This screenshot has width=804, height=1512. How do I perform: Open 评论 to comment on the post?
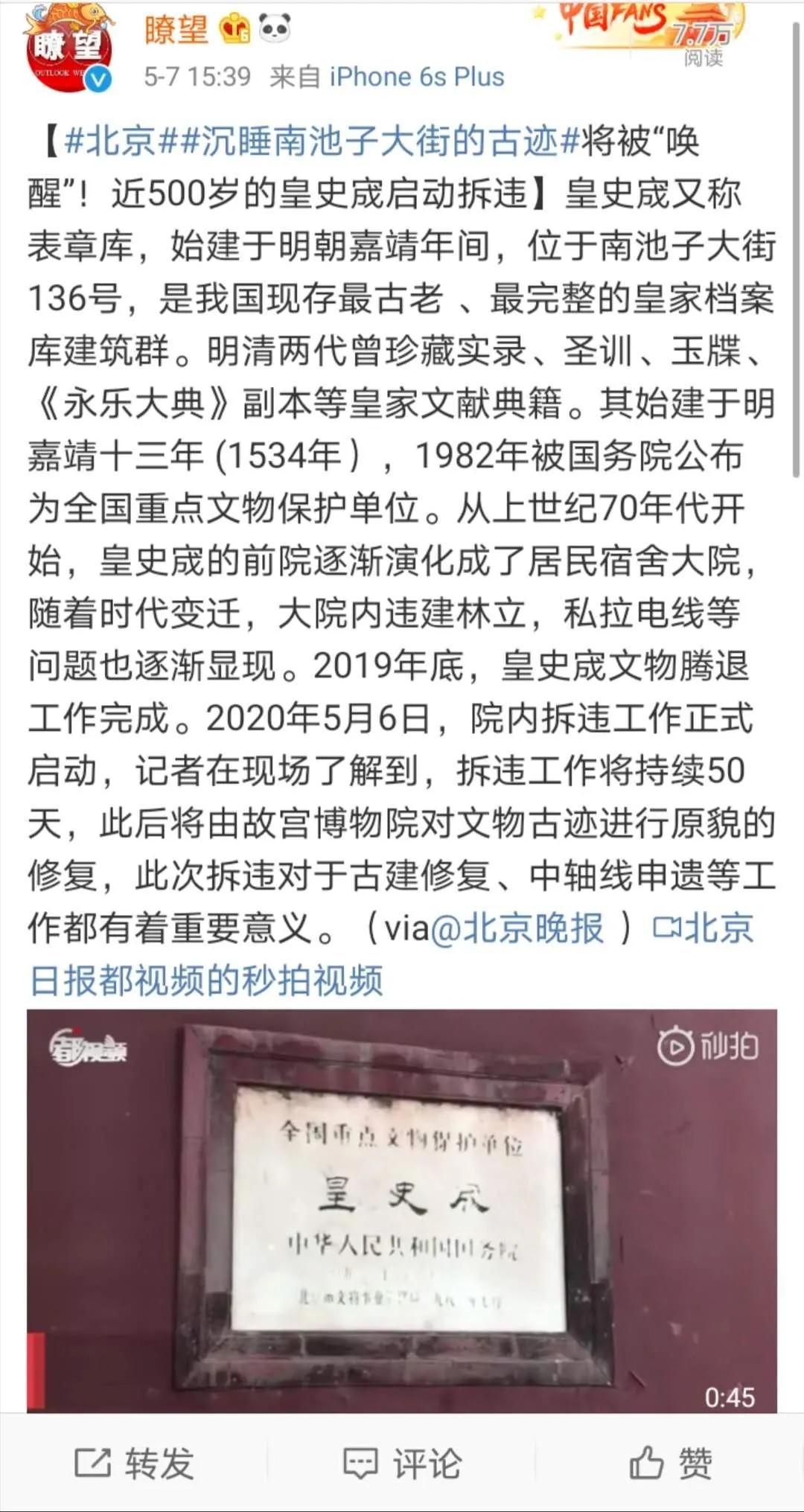(403, 1463)
